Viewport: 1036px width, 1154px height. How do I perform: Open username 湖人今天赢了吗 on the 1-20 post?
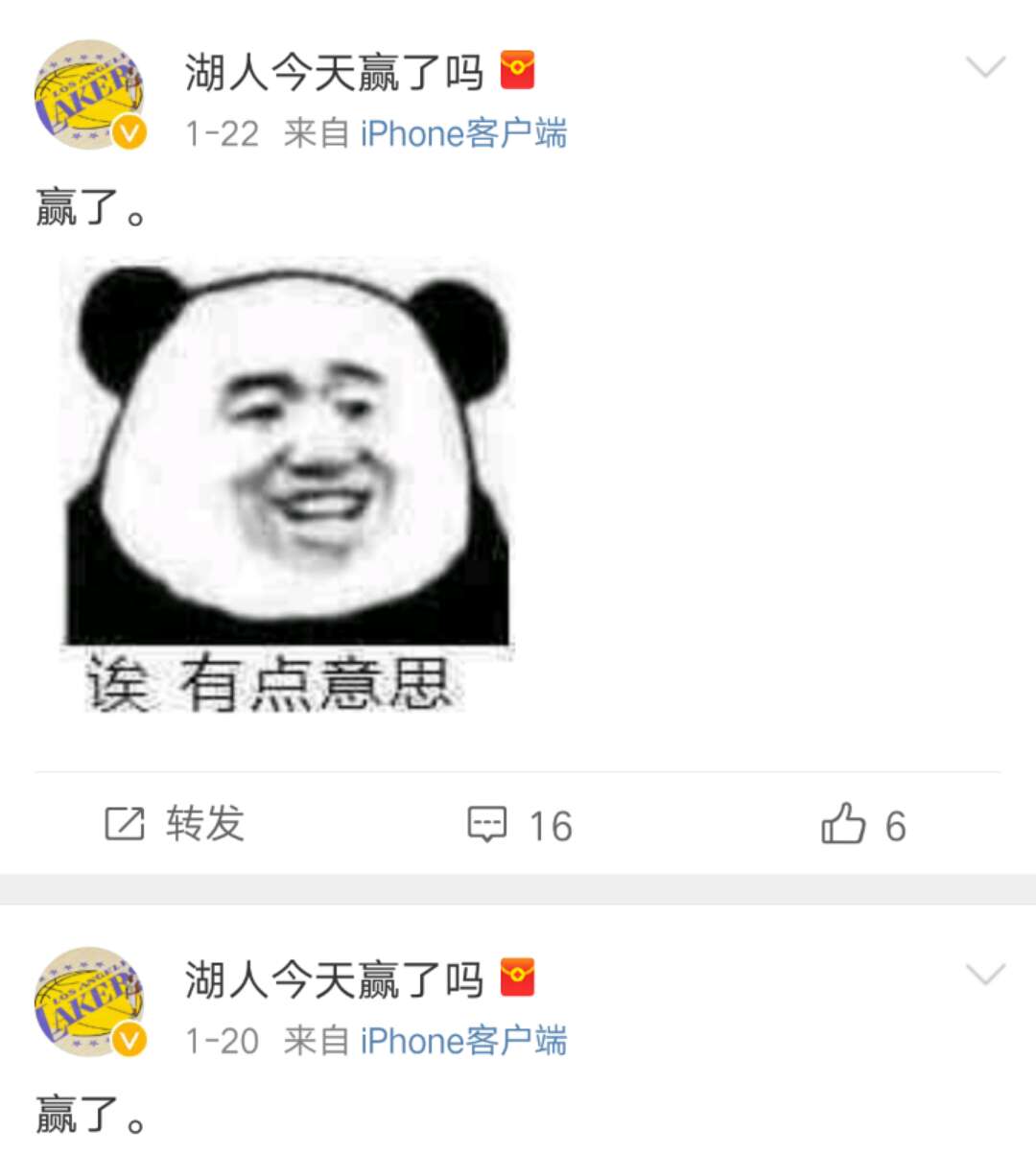point(333,979)
